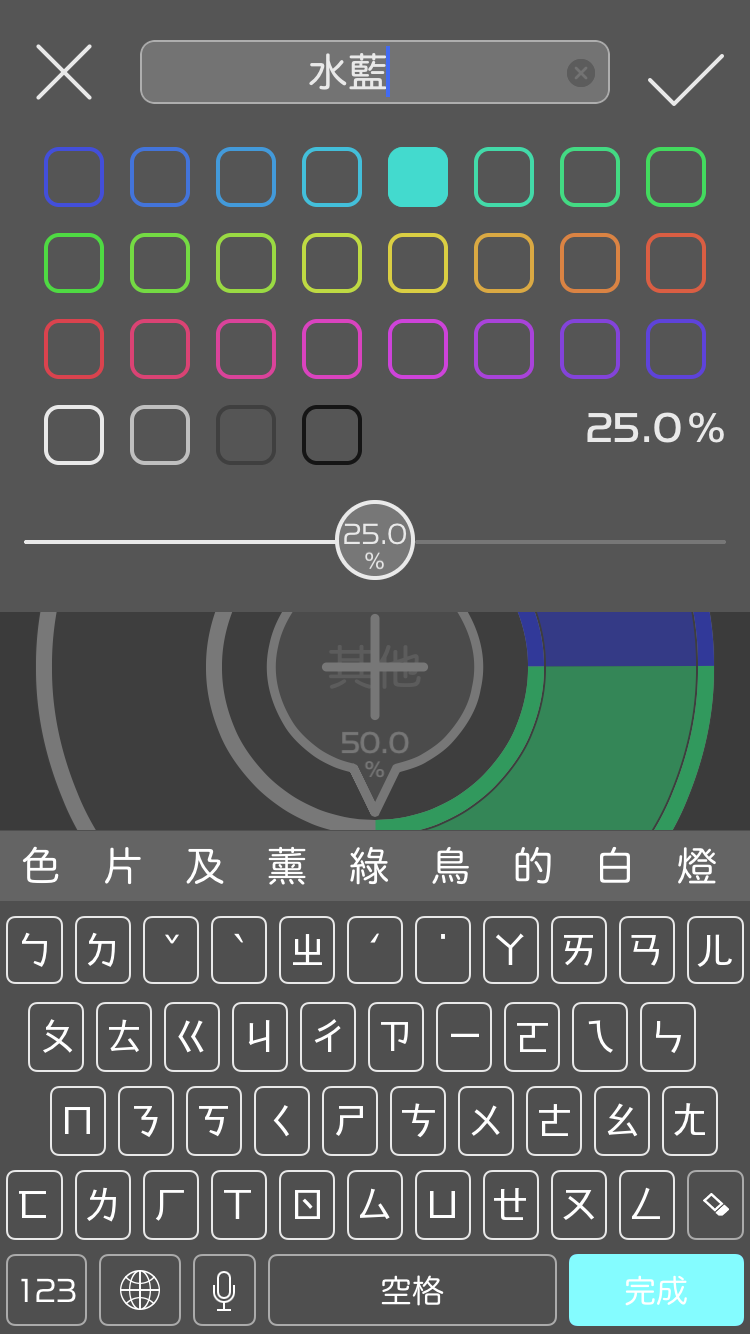
Task: Start voice dictation with the microphone key
Action: point(224,1290)
